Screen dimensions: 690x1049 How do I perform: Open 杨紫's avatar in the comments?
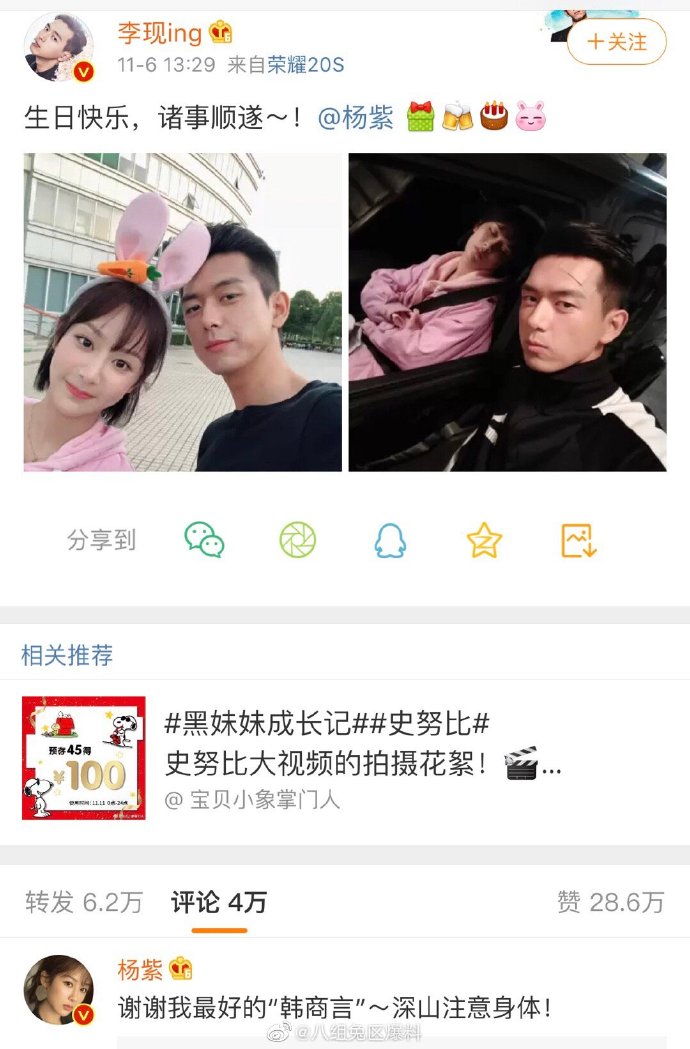pyautogui.click(x=59, y=989)
